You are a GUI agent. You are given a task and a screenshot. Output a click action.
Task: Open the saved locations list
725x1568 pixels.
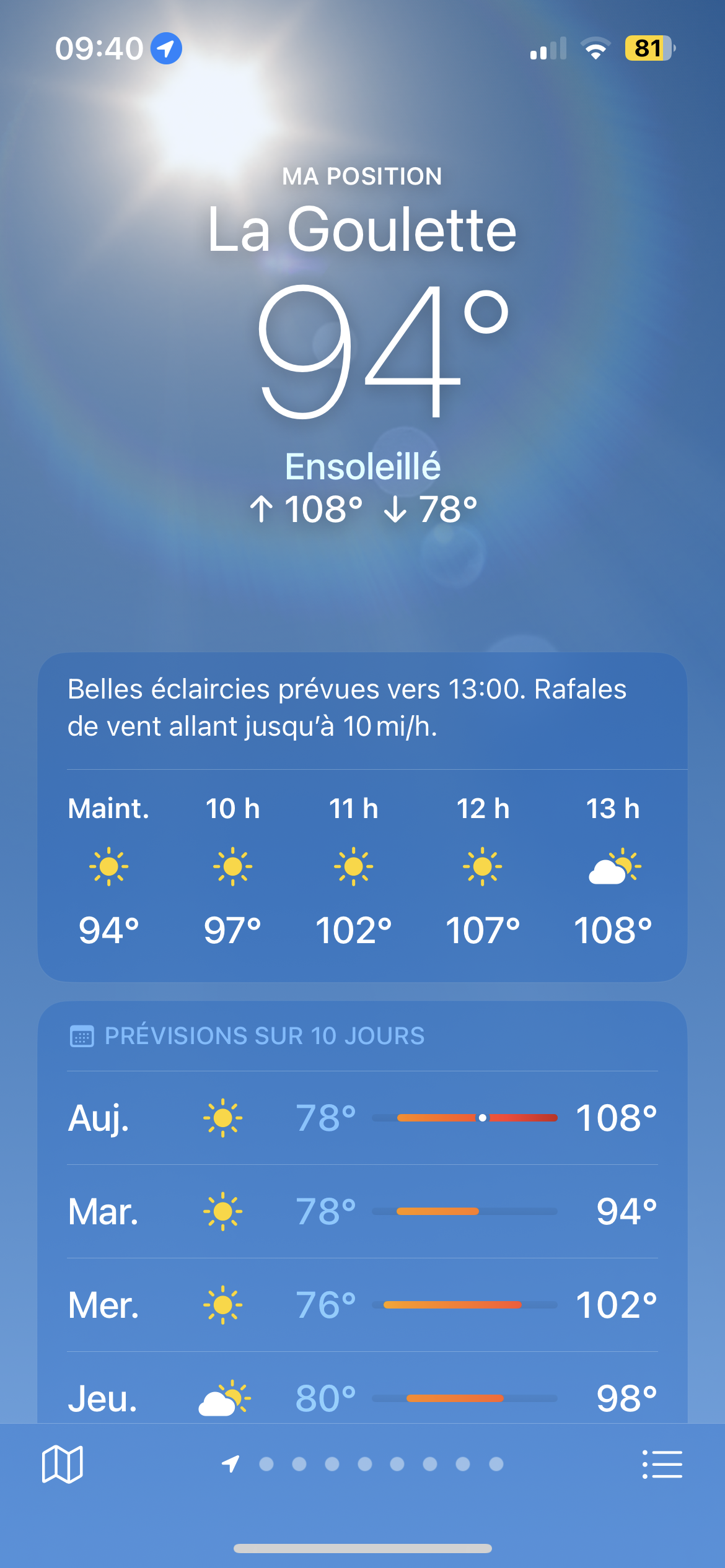point(662,1465)
